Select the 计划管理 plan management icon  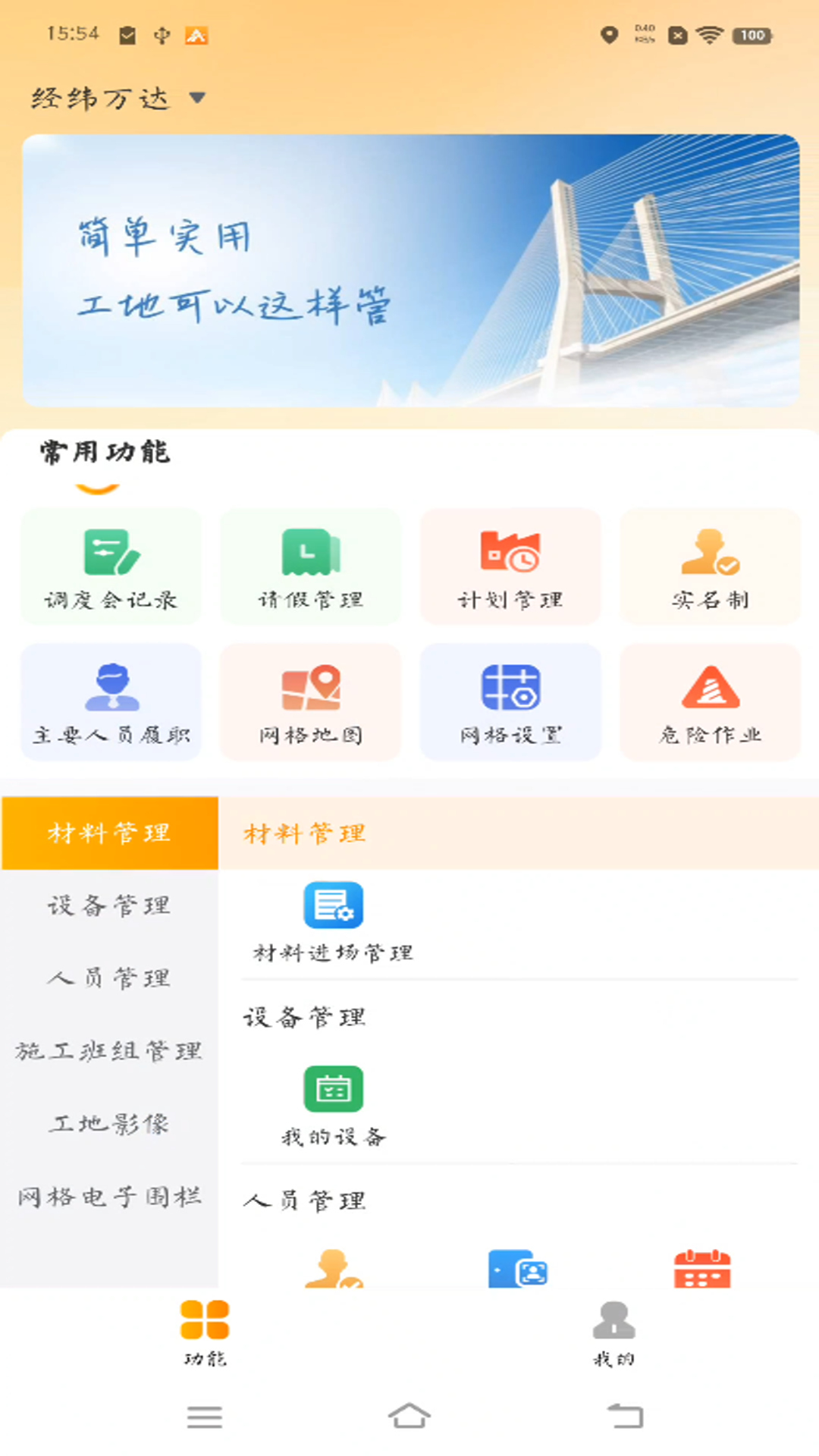pos(510,565)
